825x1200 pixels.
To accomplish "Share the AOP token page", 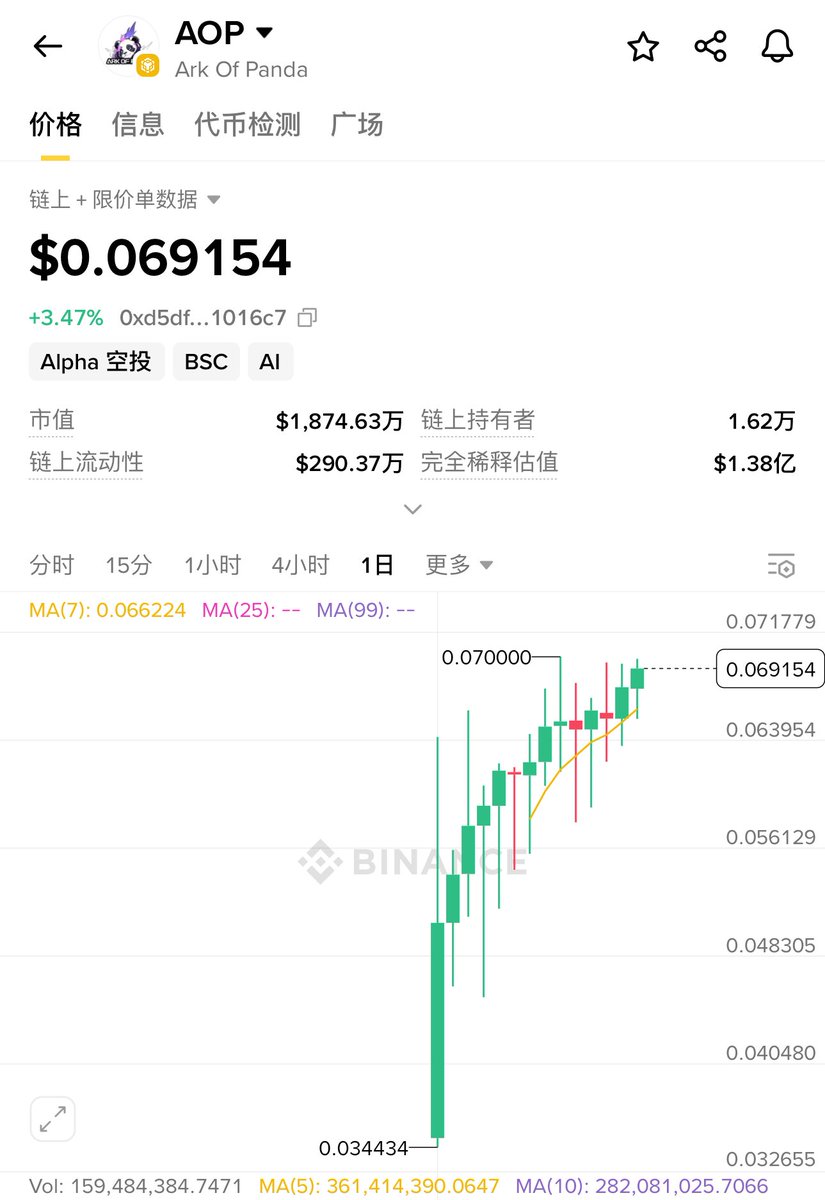I will 710,47.
